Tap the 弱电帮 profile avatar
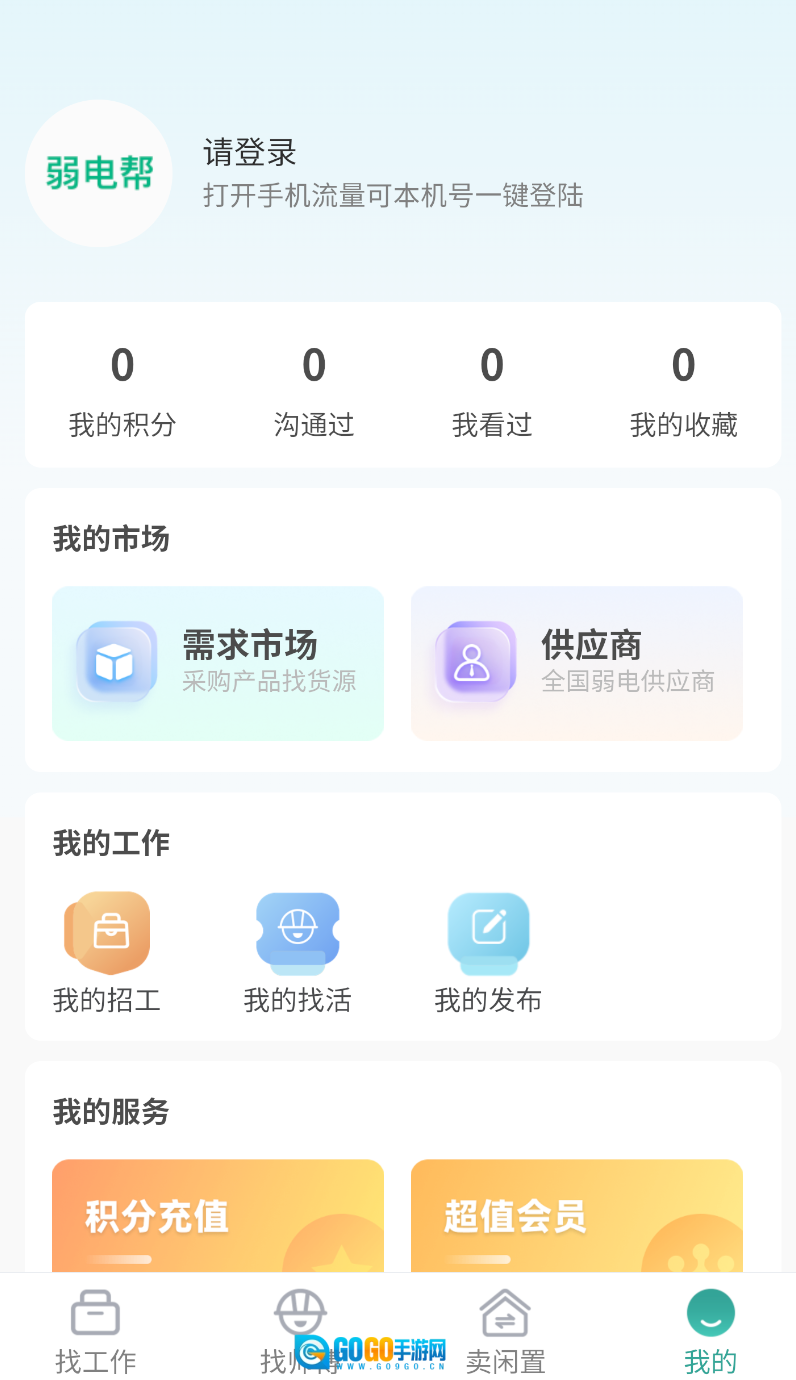Viewport: 796px width, 1380px height. coord(99,173)
